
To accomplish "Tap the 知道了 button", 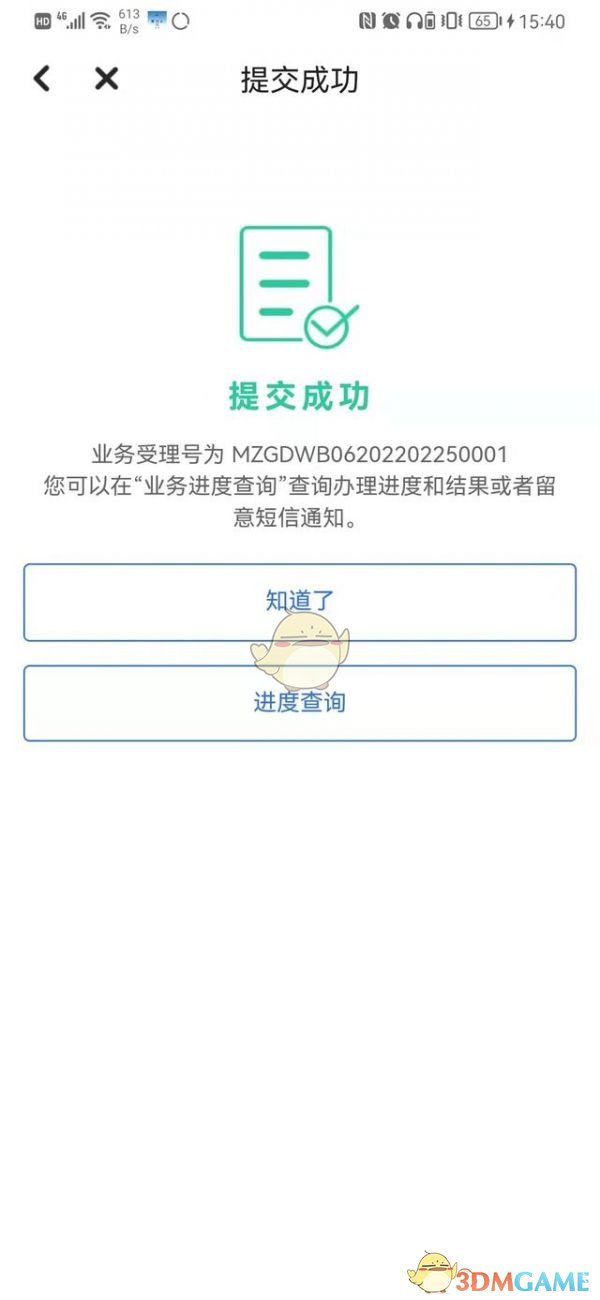I will tap(300, 602).
